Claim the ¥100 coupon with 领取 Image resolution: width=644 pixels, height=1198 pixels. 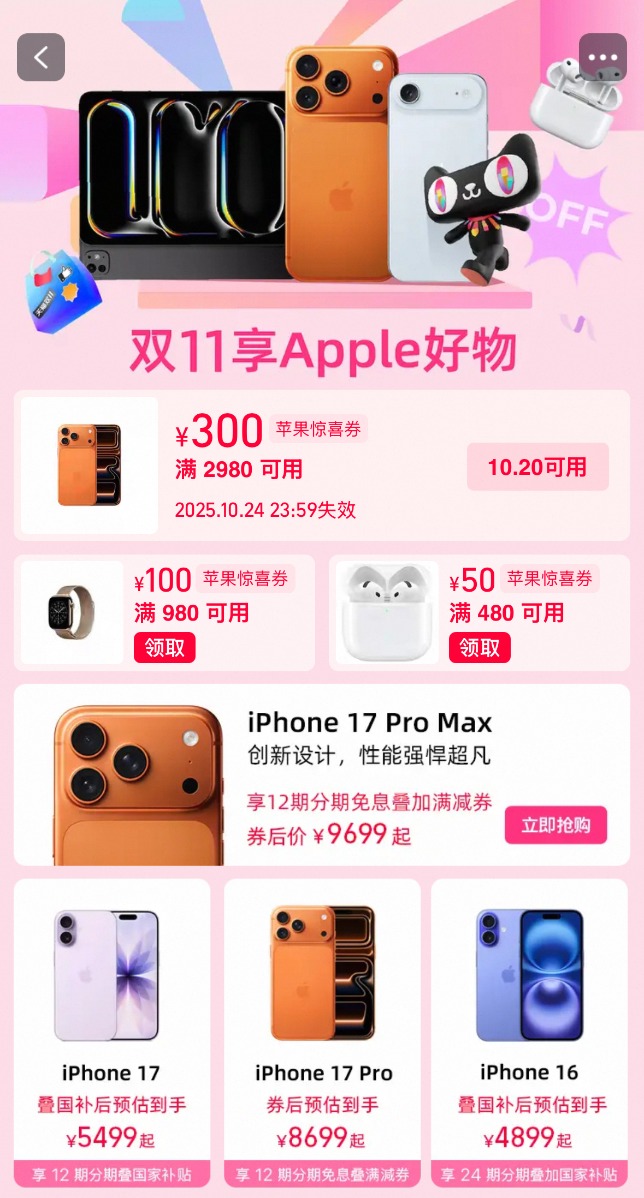point(165,647)
